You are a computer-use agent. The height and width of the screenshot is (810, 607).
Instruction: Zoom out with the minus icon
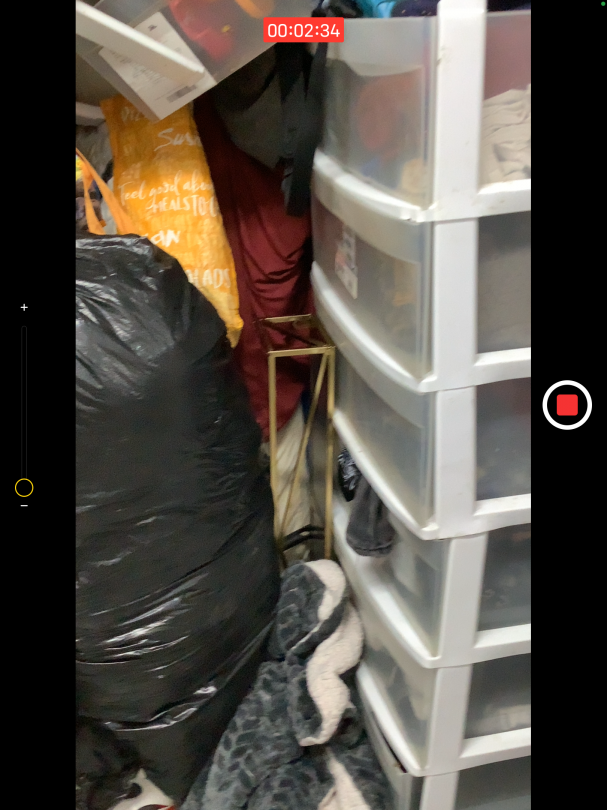[x=24, y=506]
